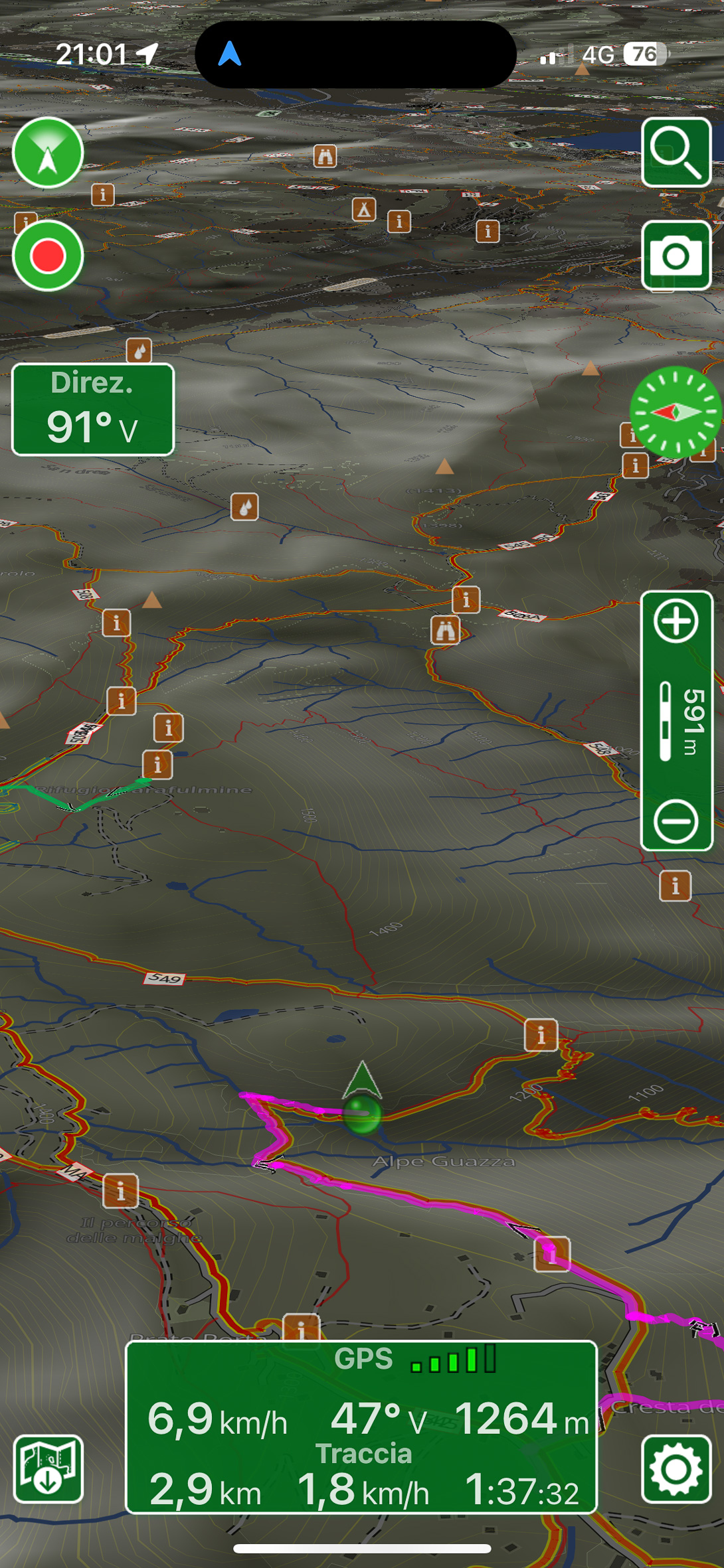The height and width of the screenshot is (1568, 724).
Task: Select the binoculars viewpoint marker near 549A
Action: pos(446,631)
